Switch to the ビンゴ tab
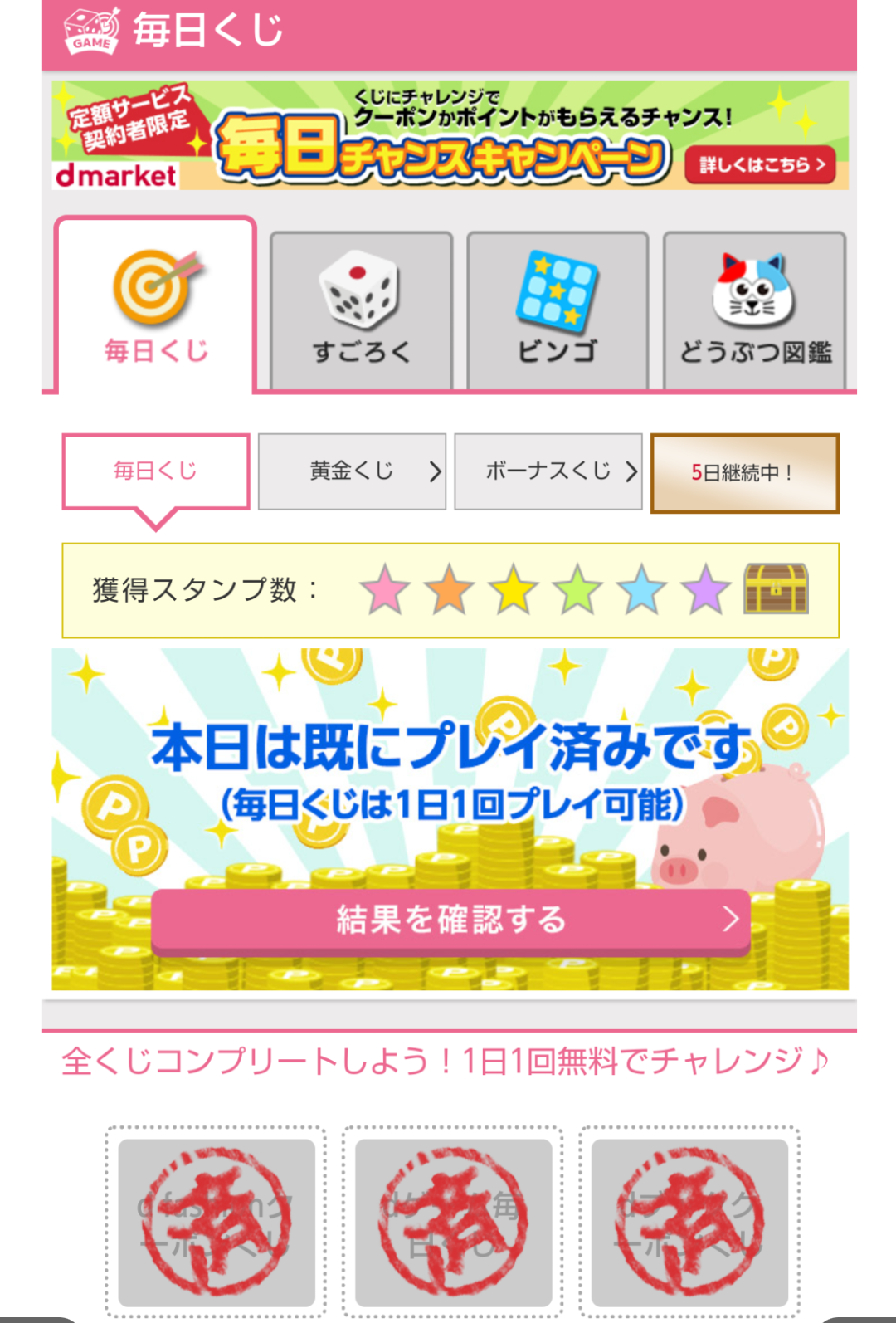This screenshot has width=896, height=1323. click(558, 311)
